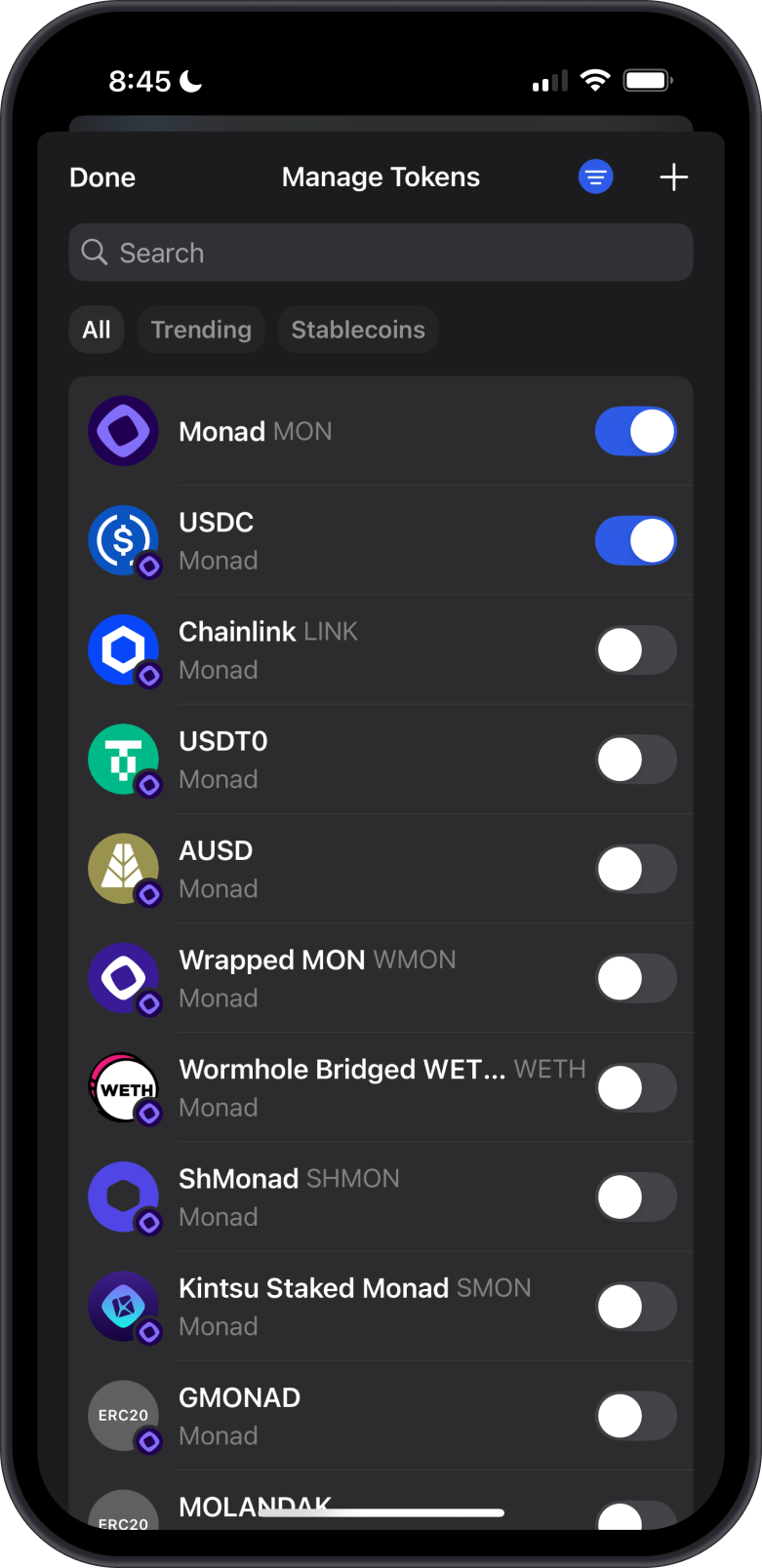The image size is (762, 1568).
Task: Click the Chainlink LINK token icon
Action: tap(123, 649)
